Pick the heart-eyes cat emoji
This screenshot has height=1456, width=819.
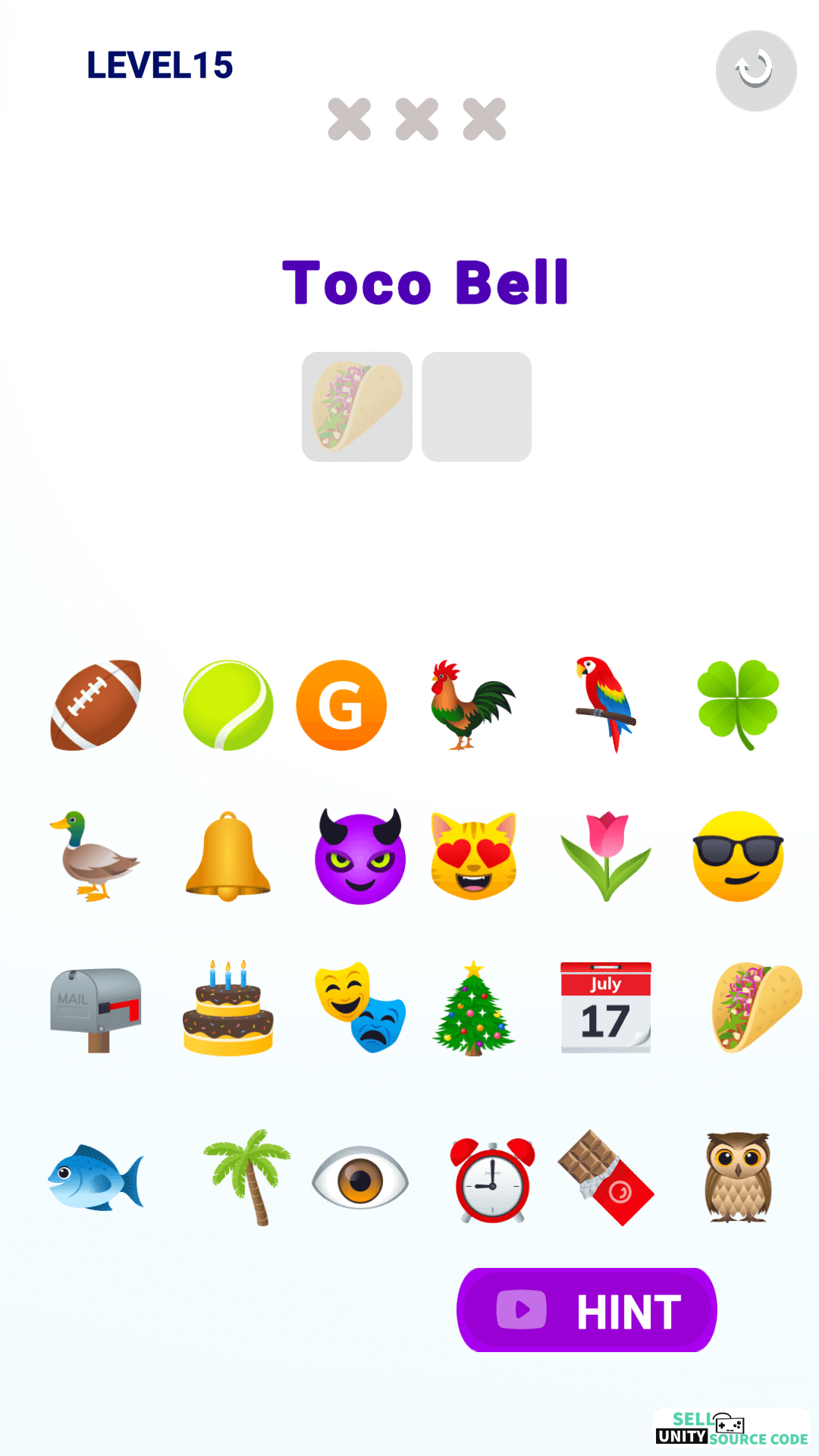coord(474,857)
